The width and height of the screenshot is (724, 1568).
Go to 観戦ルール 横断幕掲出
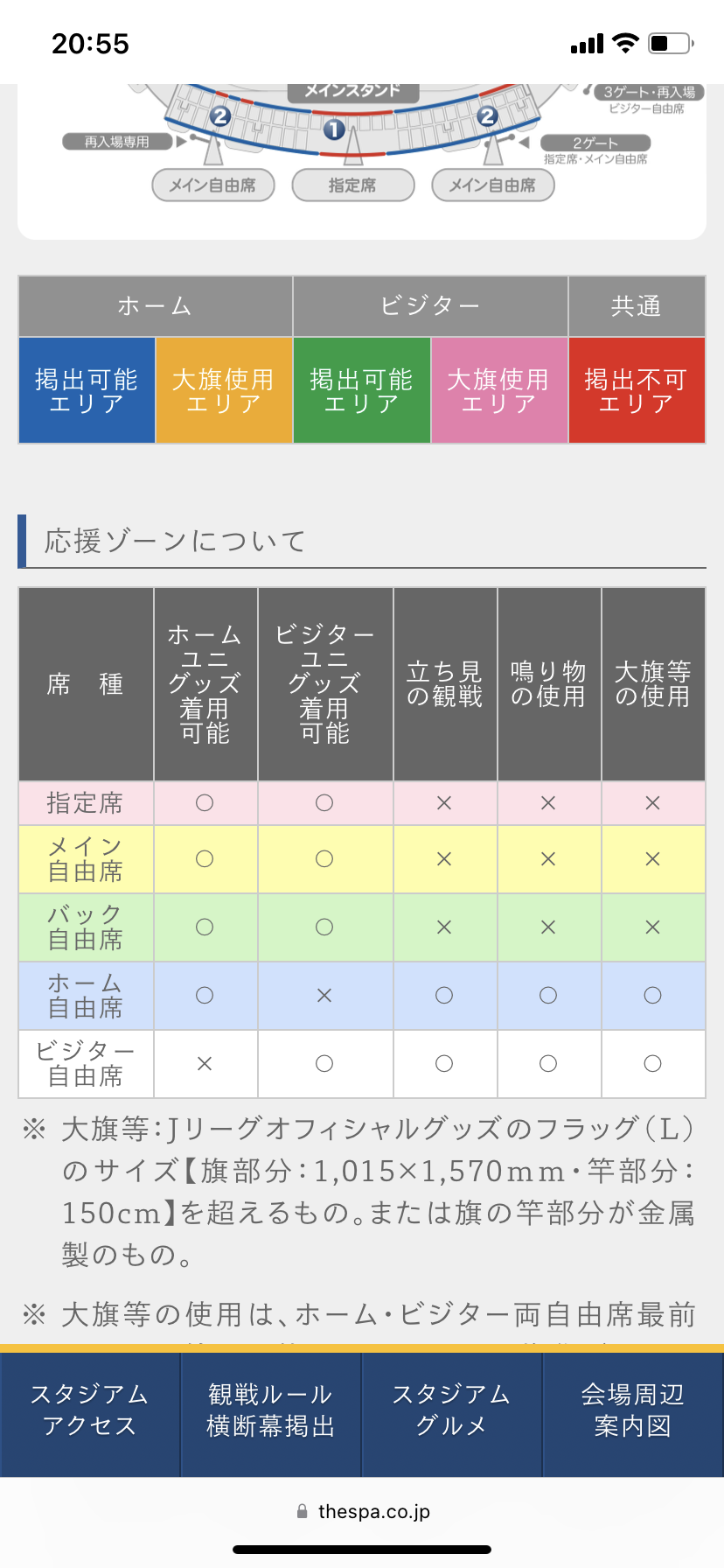tap(271, 1410)
